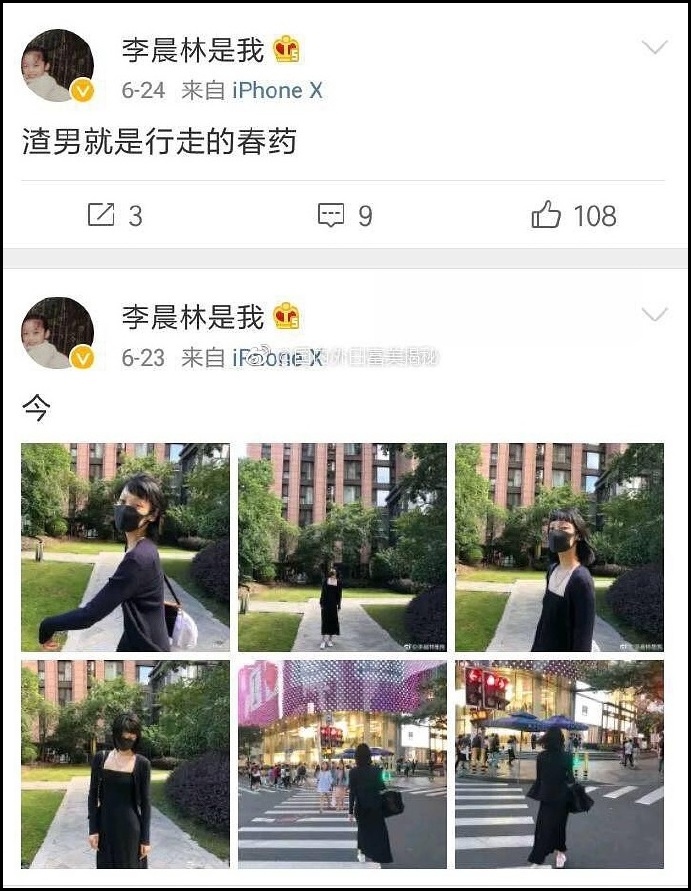Open third photo of masked woman looking down
Image resolution: width=691 pixels, height=891 pixels.
click(x=559, y=547)
